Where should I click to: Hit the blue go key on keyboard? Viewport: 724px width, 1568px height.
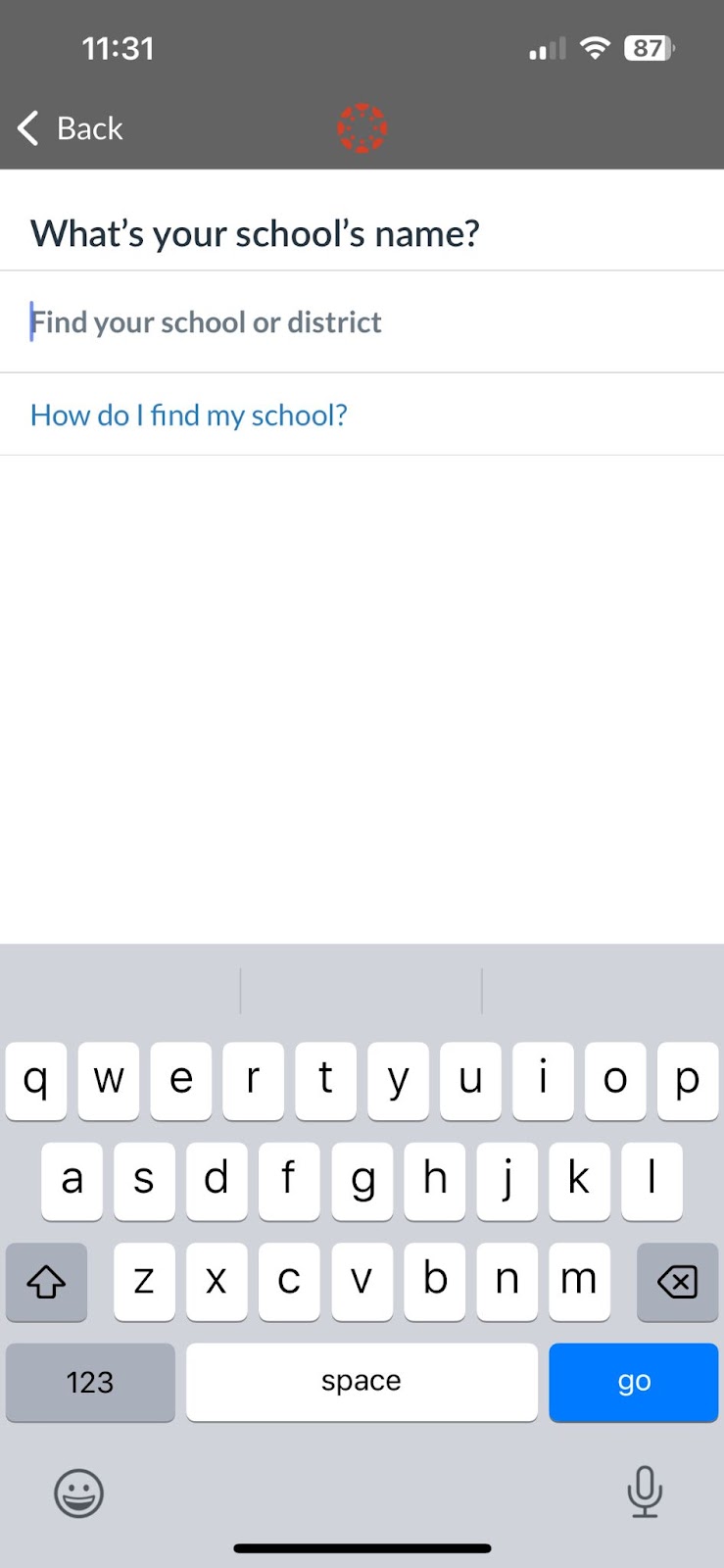point(634,1382)
